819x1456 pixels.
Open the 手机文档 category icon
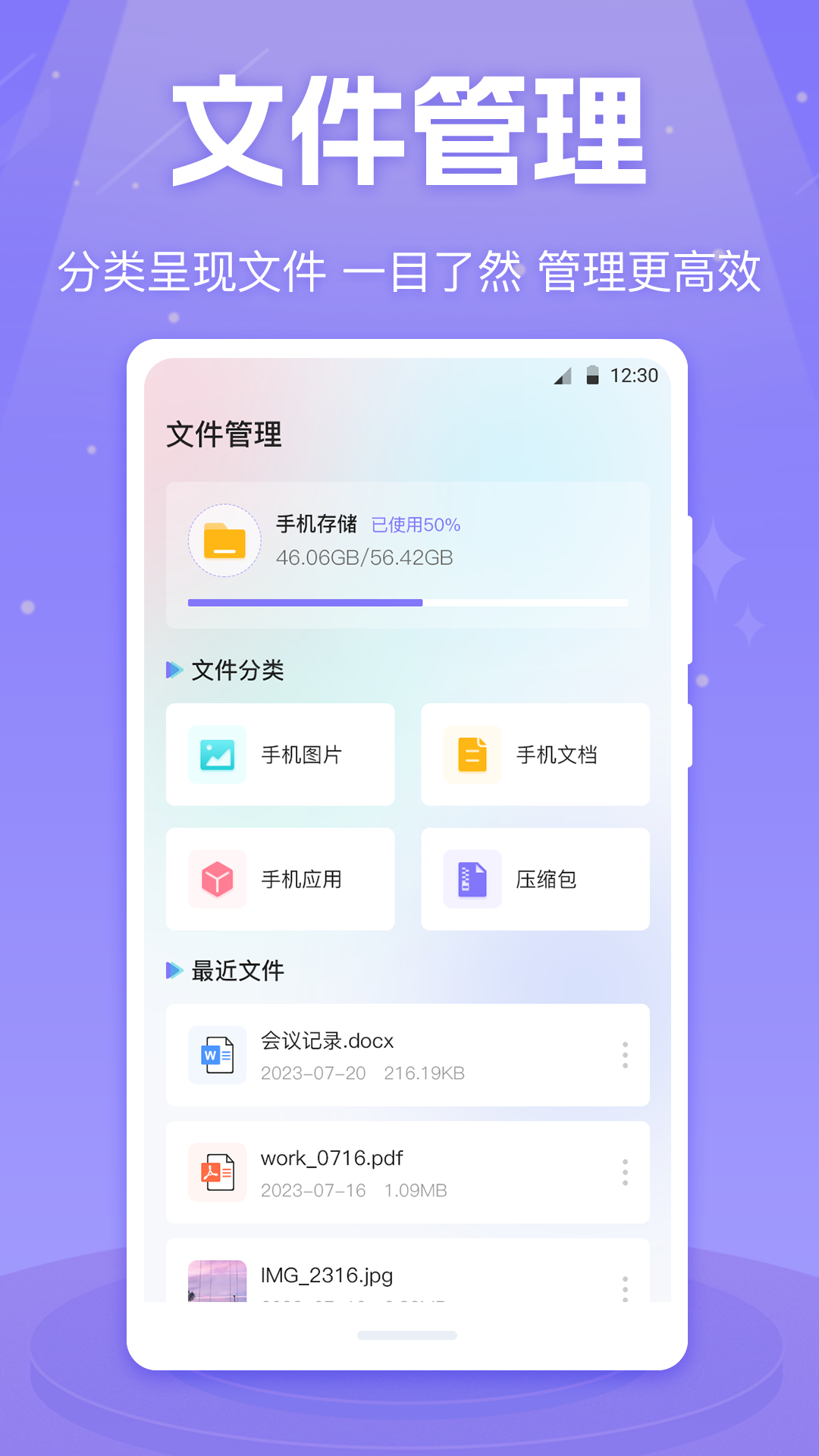(x=472, y=754)
